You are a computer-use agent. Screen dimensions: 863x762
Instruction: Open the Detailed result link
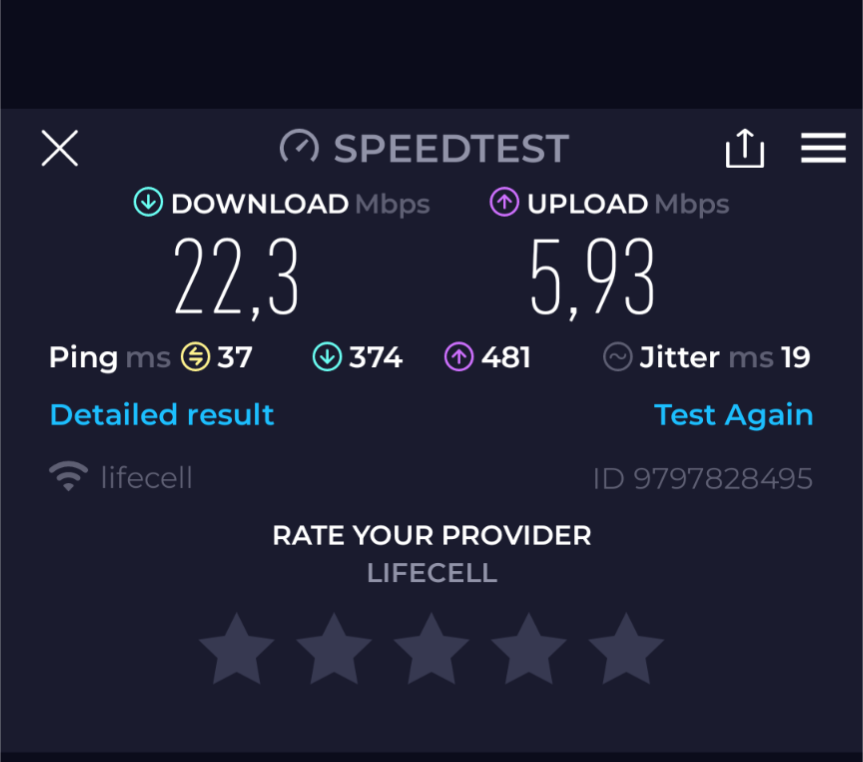[x=161, y=415]
